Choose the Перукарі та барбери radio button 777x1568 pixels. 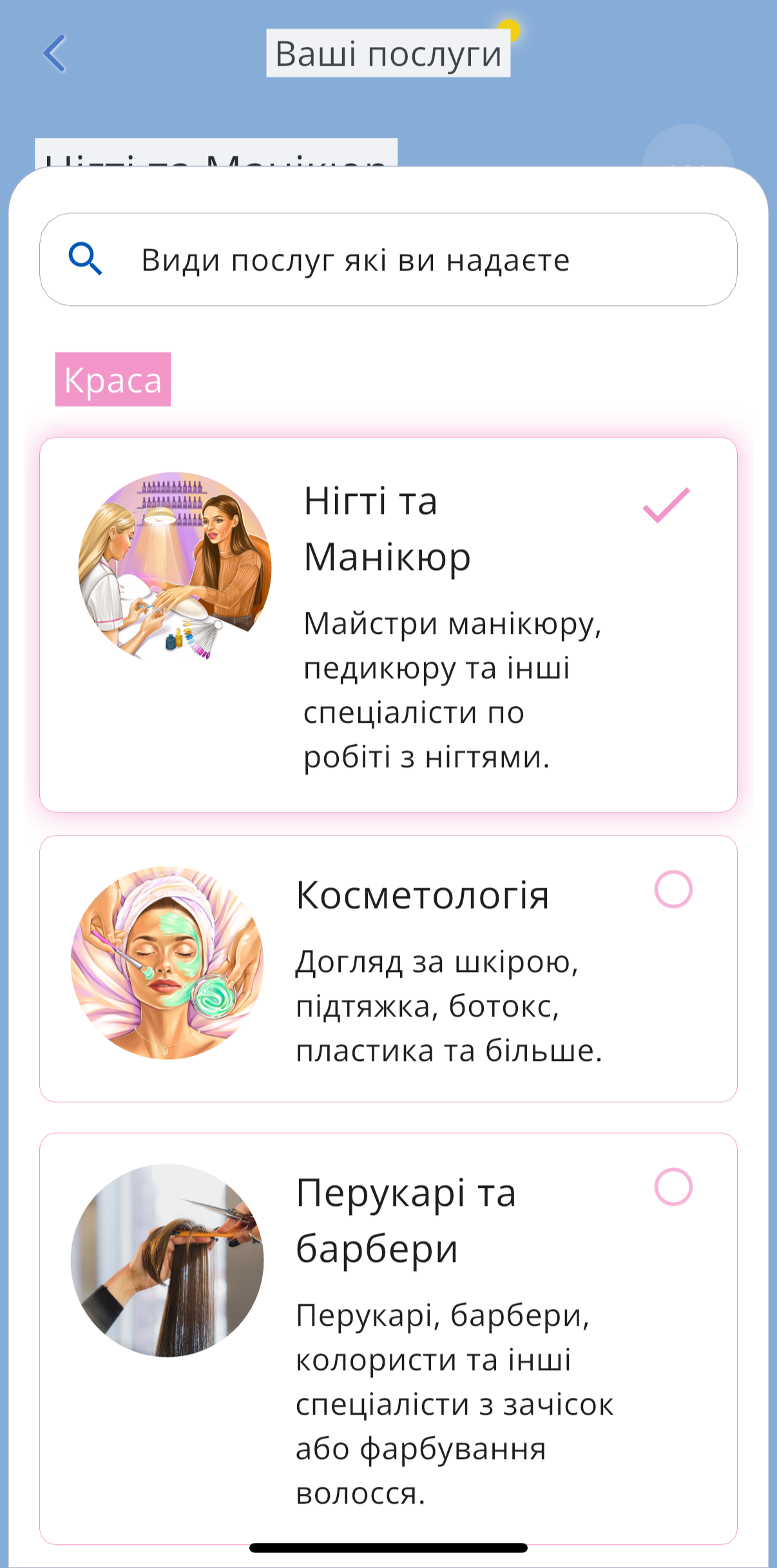(x=673, y=1187)
